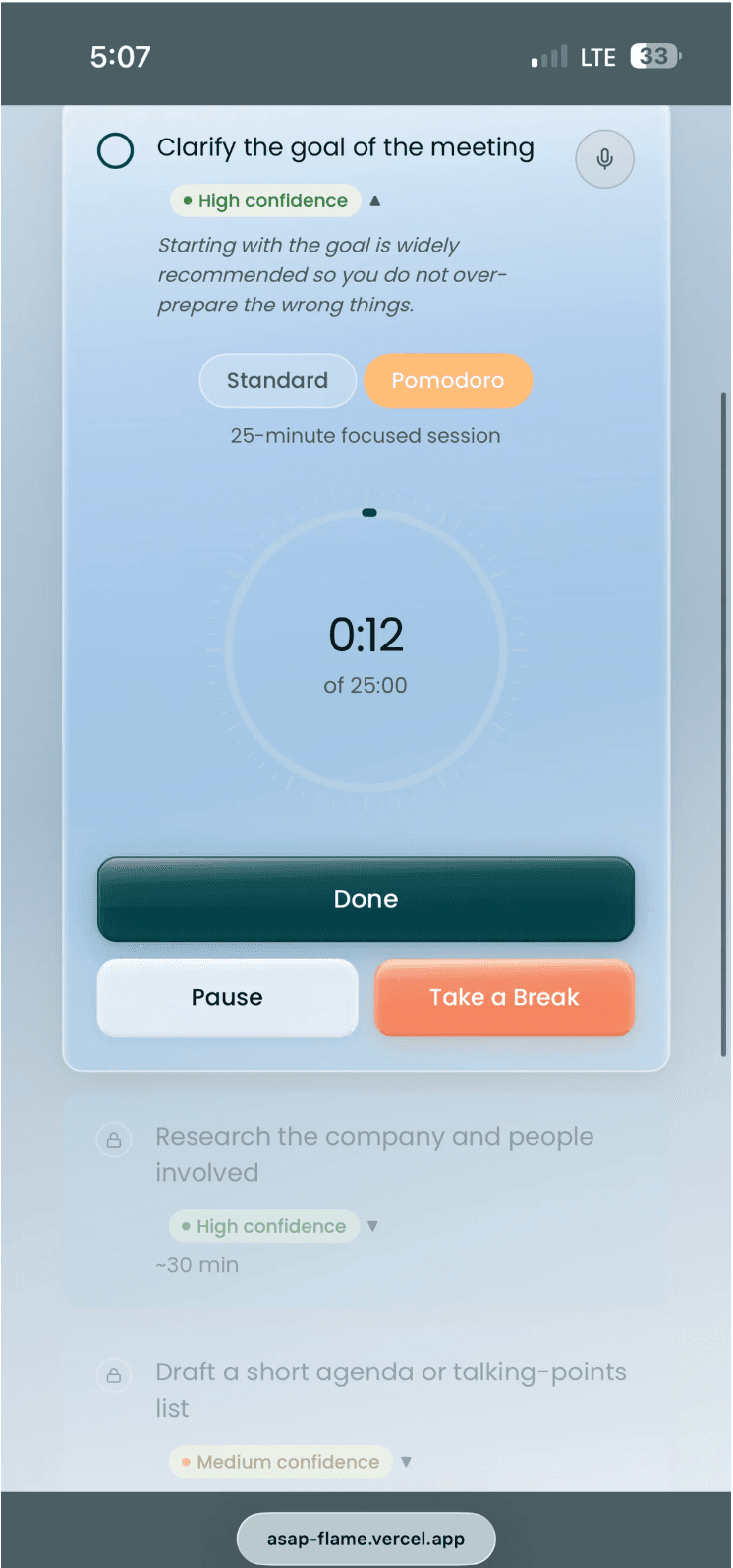
Task: Pause the running timer
Action: 227,997
